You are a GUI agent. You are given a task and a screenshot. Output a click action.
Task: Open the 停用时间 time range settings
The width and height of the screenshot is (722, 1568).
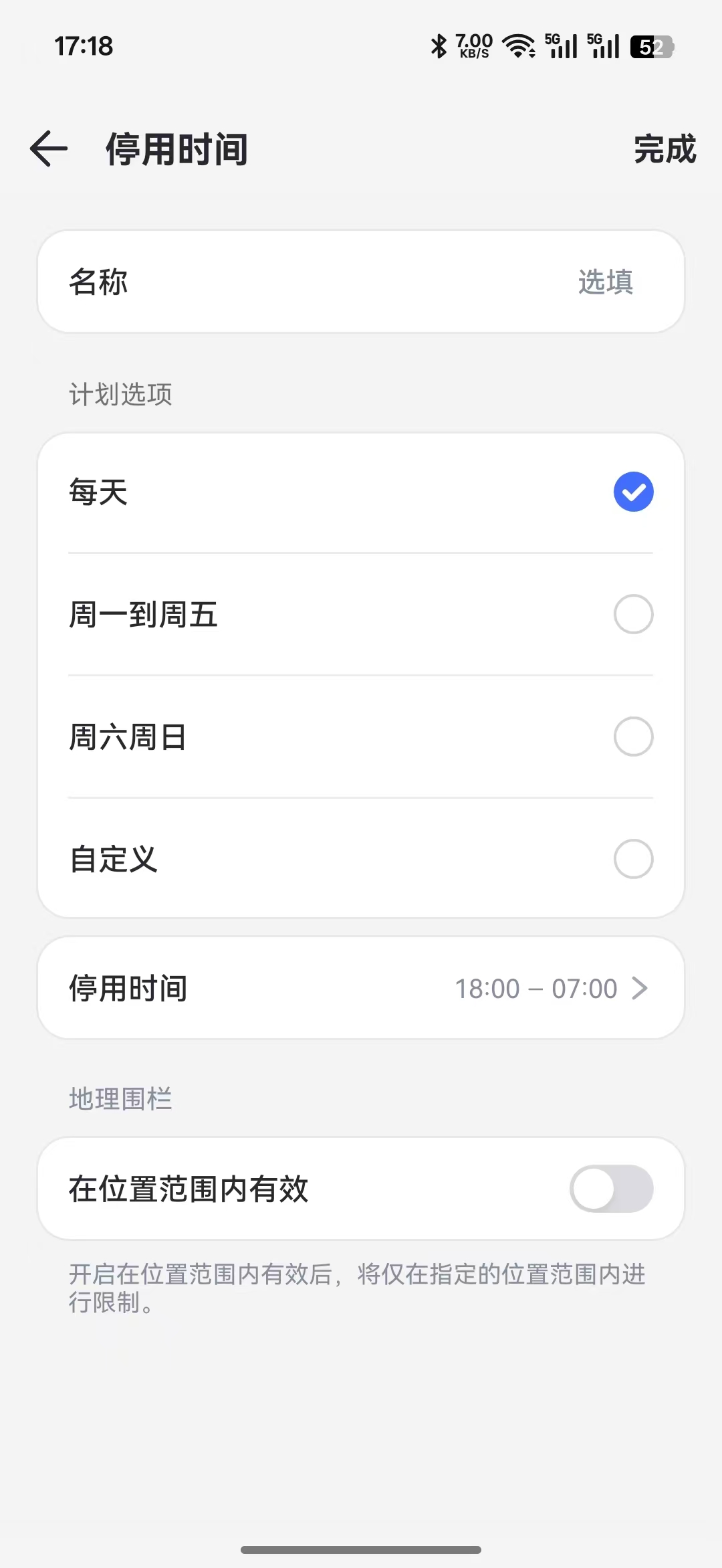point(361,988)
